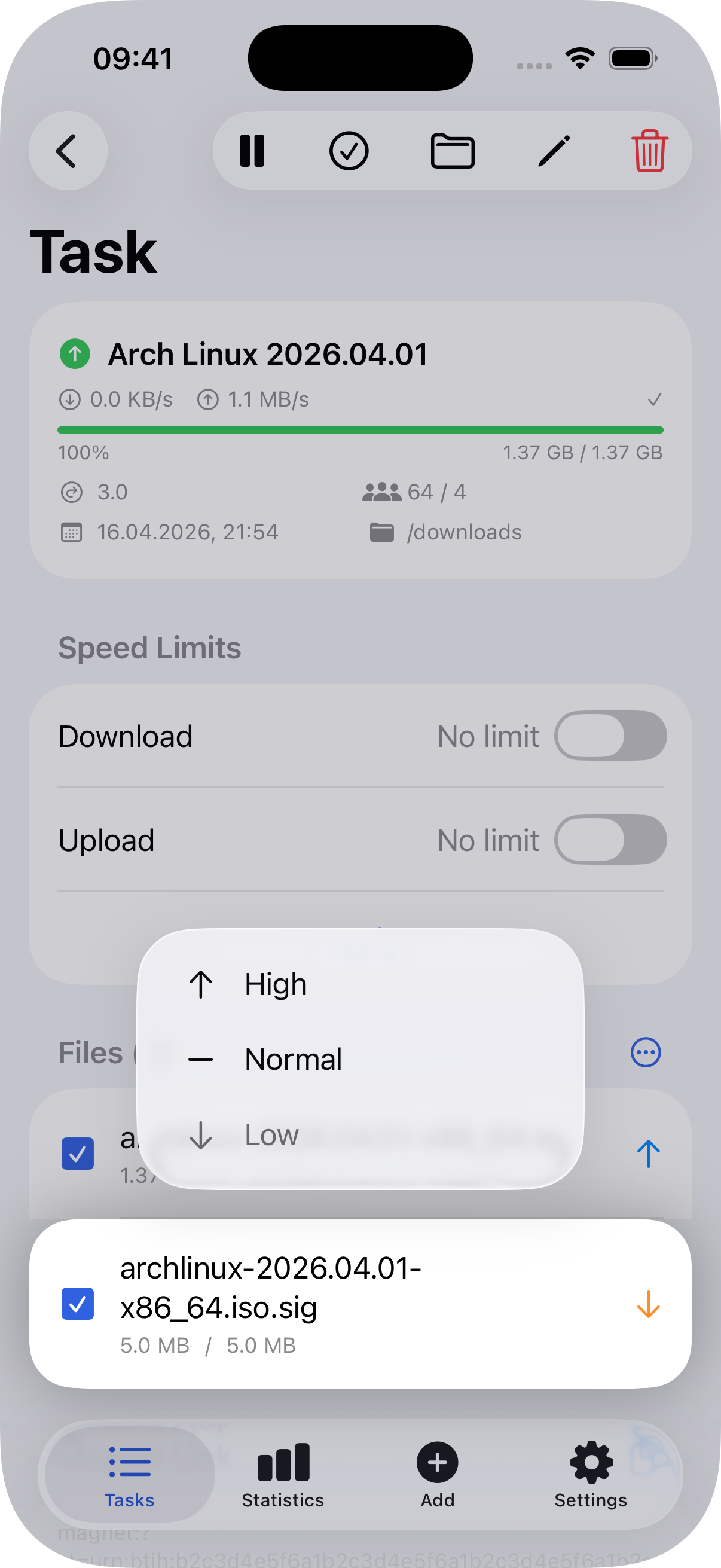Pause the Arch Linux torrent
This screenshot has width=721, height=1568.
tap(252, 151)
